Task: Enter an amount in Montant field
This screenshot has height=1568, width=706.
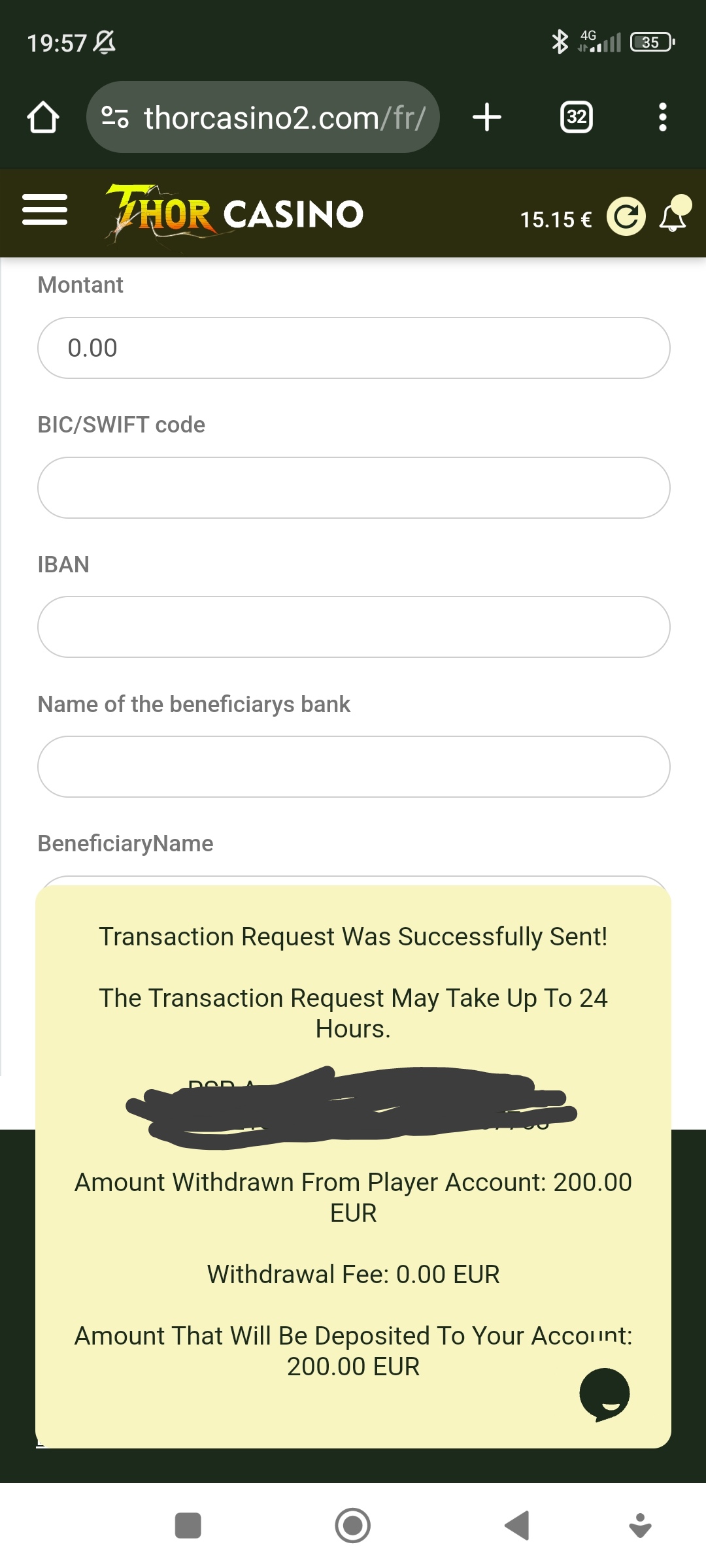Action: 354,348
